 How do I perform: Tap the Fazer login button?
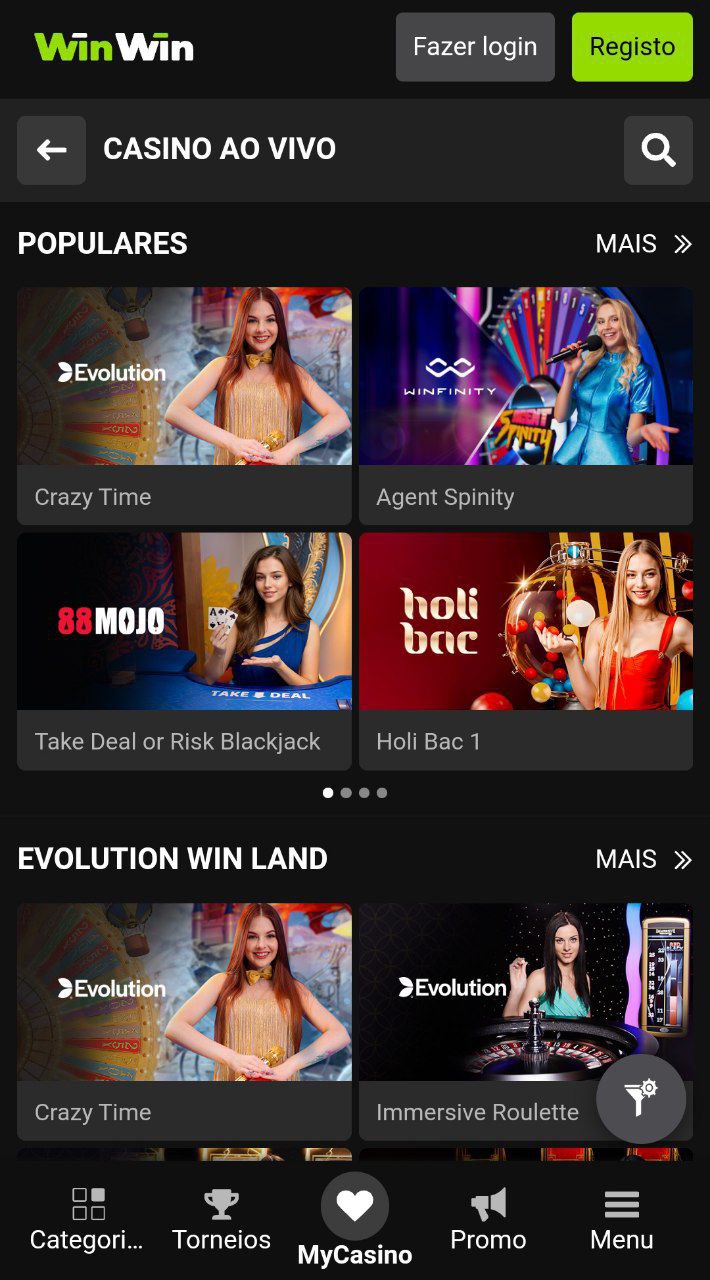click(x=475, y=47)
